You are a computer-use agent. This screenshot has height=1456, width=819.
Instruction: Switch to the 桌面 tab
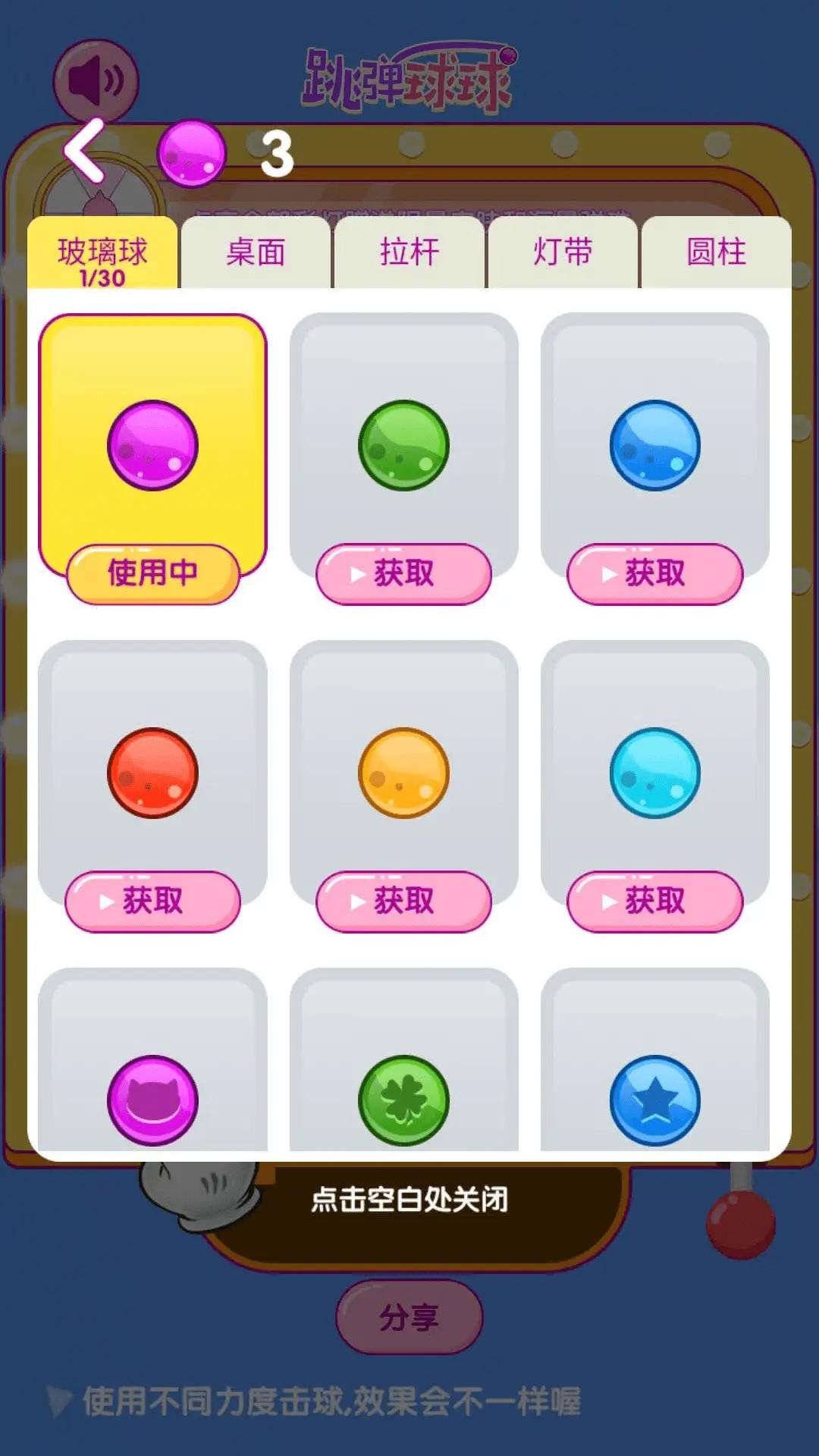(256, 254)
